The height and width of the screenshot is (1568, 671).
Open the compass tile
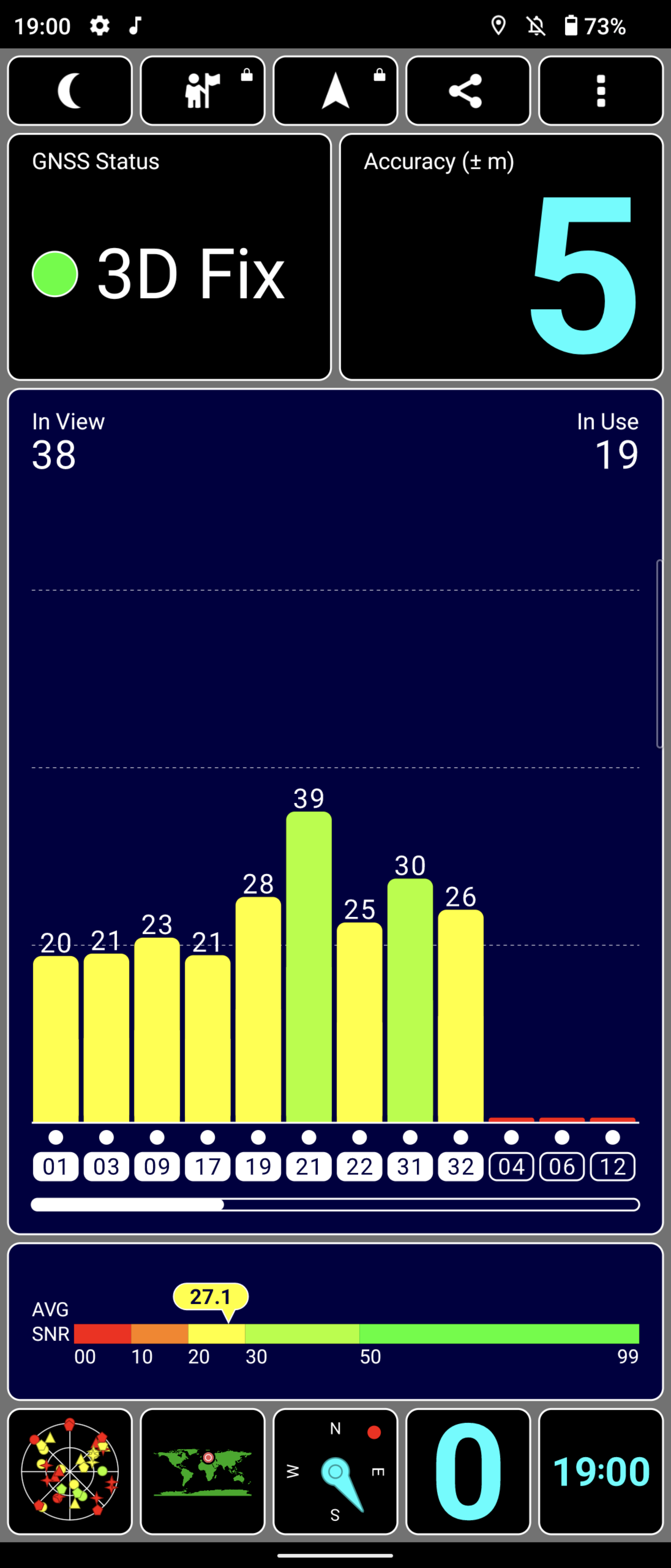pyautogui.click(x=335, y=1471)
